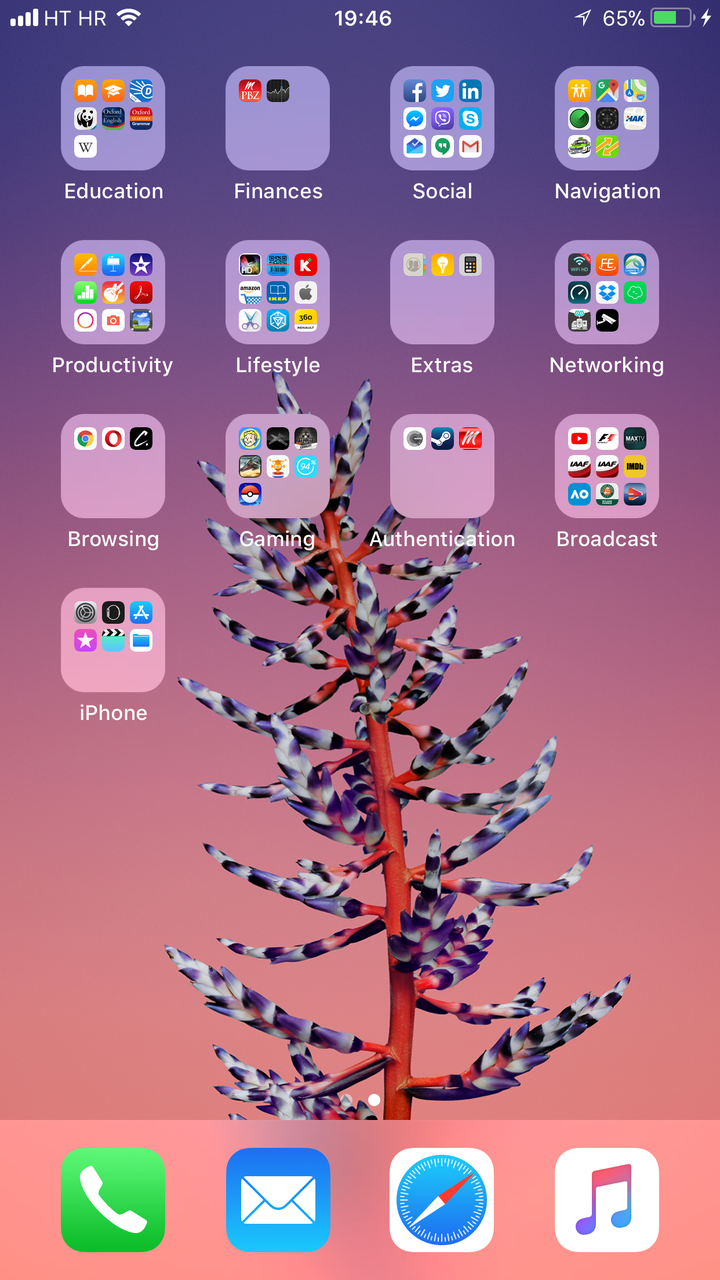The height and width of the screenshot is (1280, 720).
Task: Open the Education folder
Action: (x=113, y=118)
